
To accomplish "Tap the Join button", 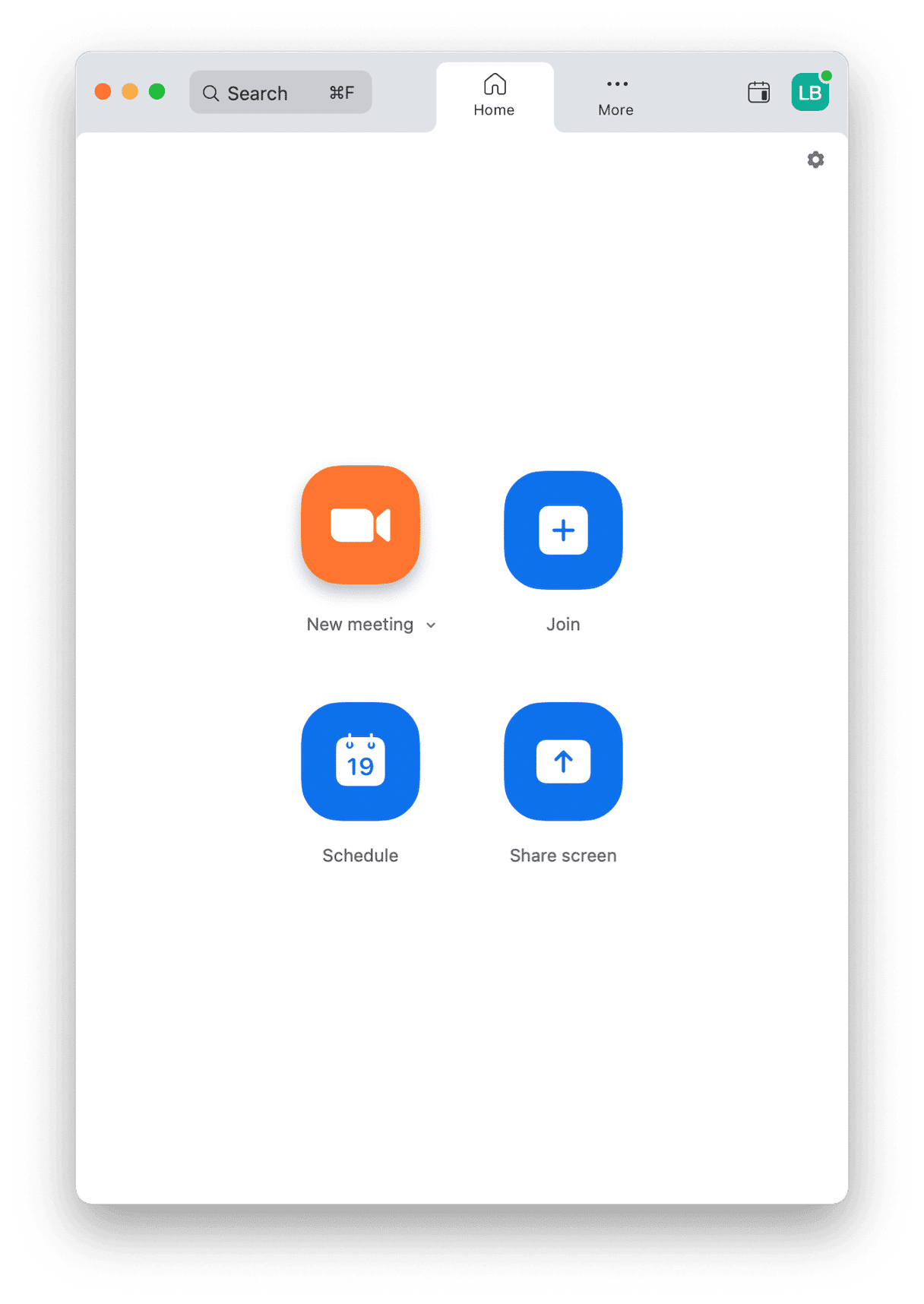I will [563, 530].
